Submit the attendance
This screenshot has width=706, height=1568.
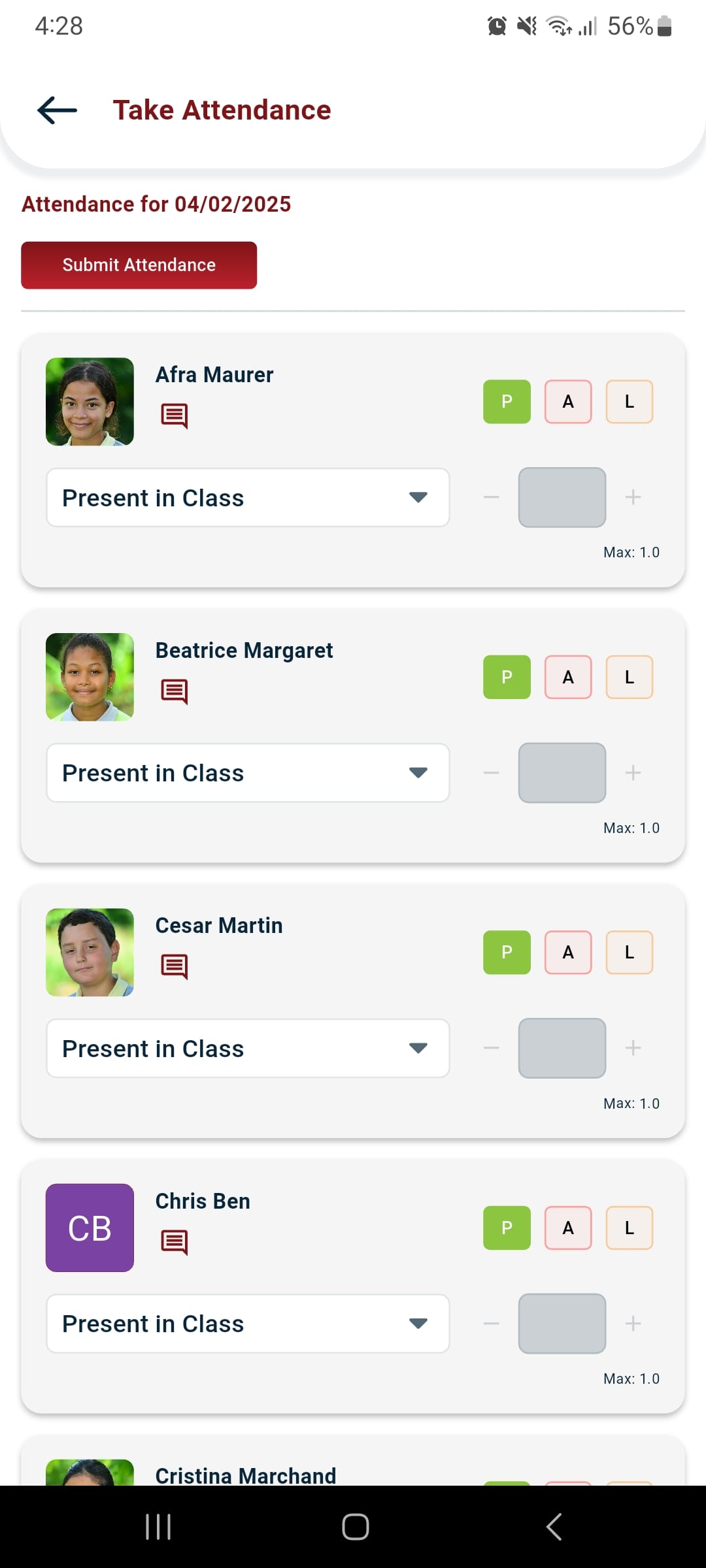[x=139, y=265]
